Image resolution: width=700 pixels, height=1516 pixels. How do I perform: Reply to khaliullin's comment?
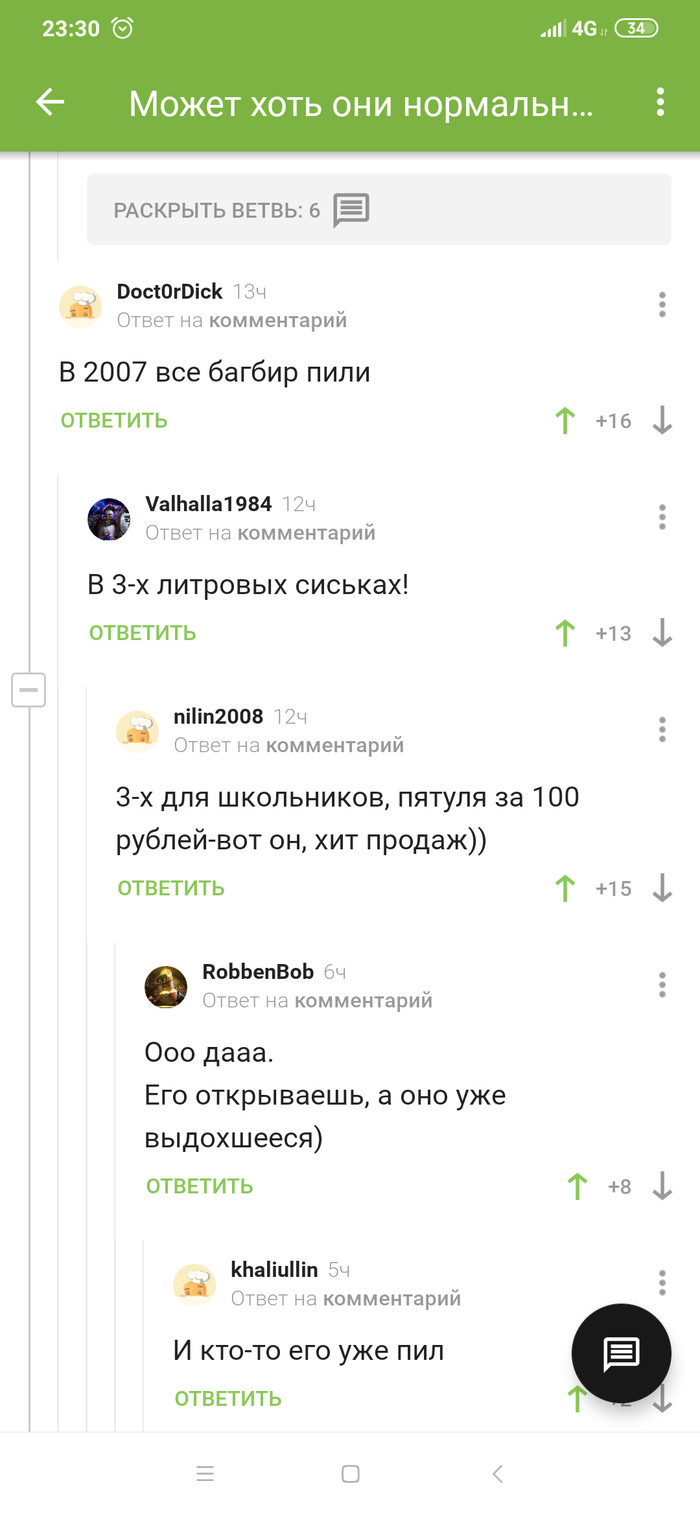228,1398
